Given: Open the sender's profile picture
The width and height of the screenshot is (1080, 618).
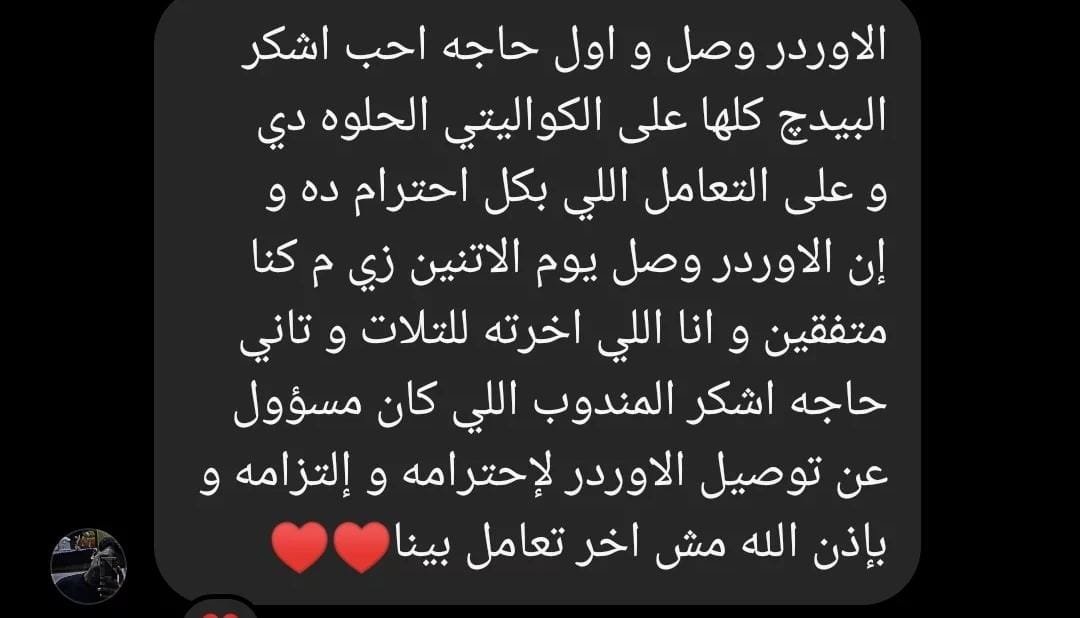Looking at the screenshot, I should point(89,566).
